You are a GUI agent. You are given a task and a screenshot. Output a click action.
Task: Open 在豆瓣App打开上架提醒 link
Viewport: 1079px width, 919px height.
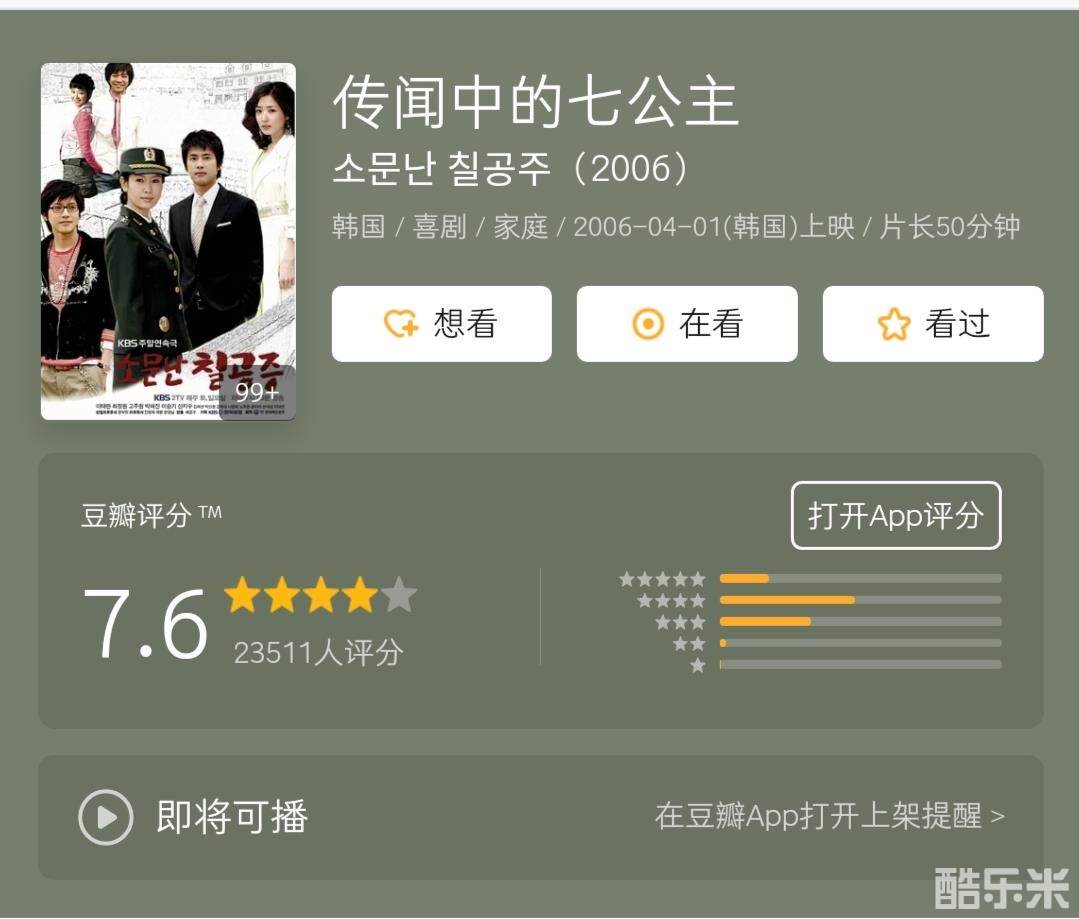[829, 816]
